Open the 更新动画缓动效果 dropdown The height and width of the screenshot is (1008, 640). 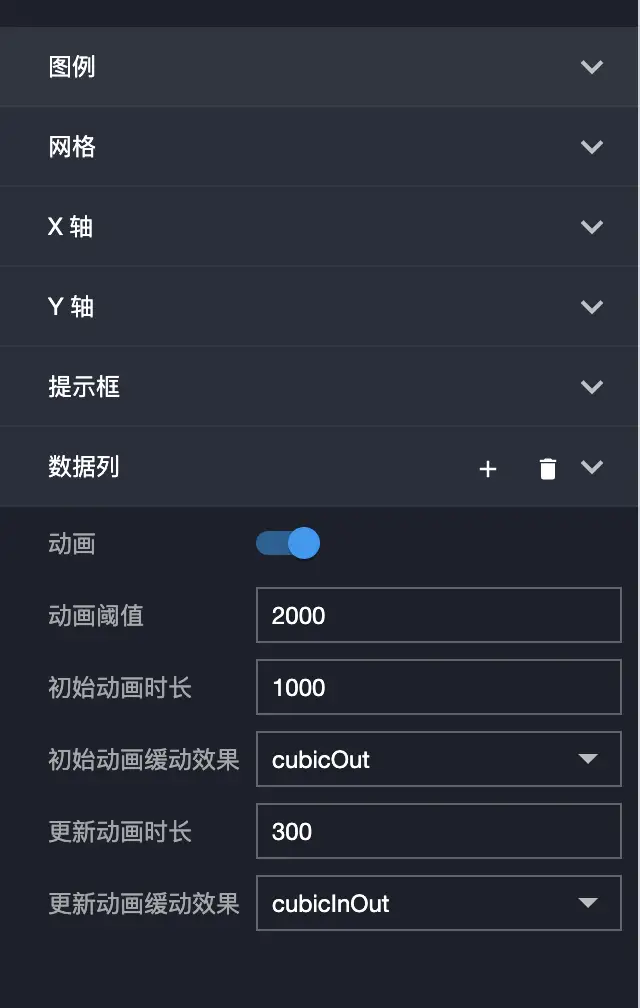click(x=438, y=903)
